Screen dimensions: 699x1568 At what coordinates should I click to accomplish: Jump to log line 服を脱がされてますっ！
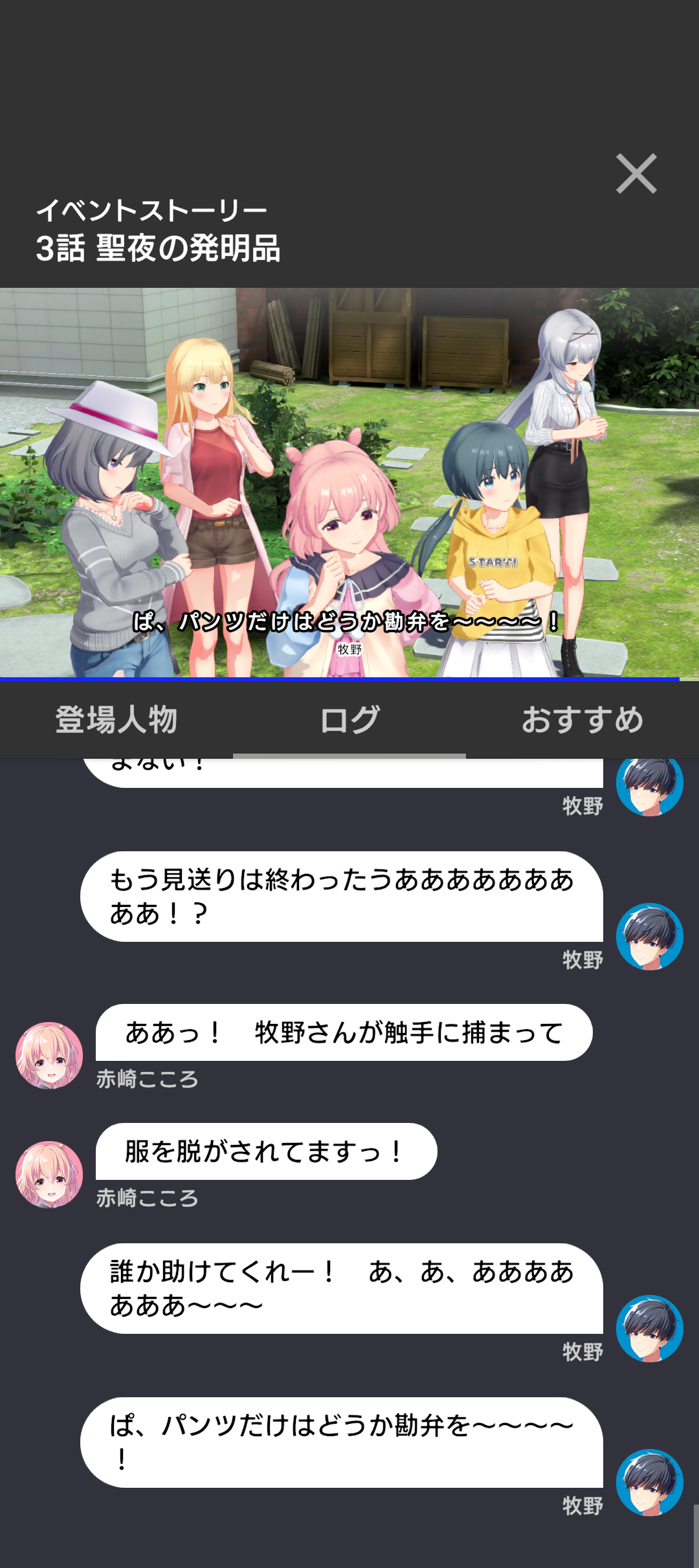click(265, 1152)
